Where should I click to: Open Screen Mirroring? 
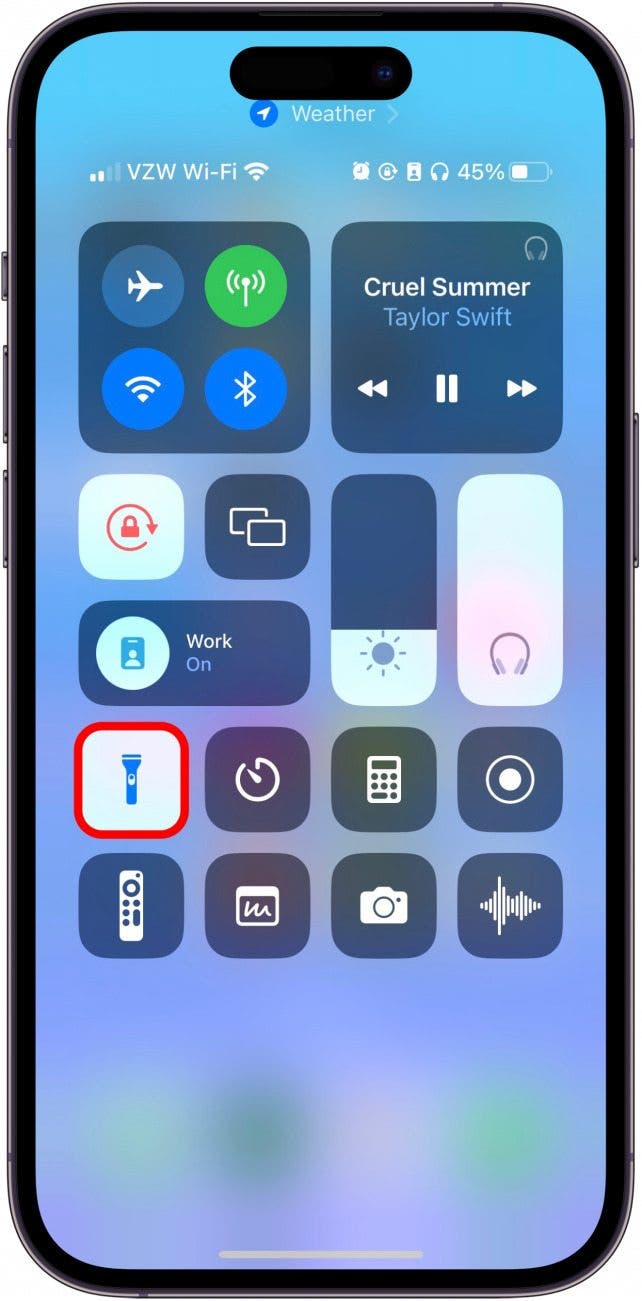pos(257,527)
